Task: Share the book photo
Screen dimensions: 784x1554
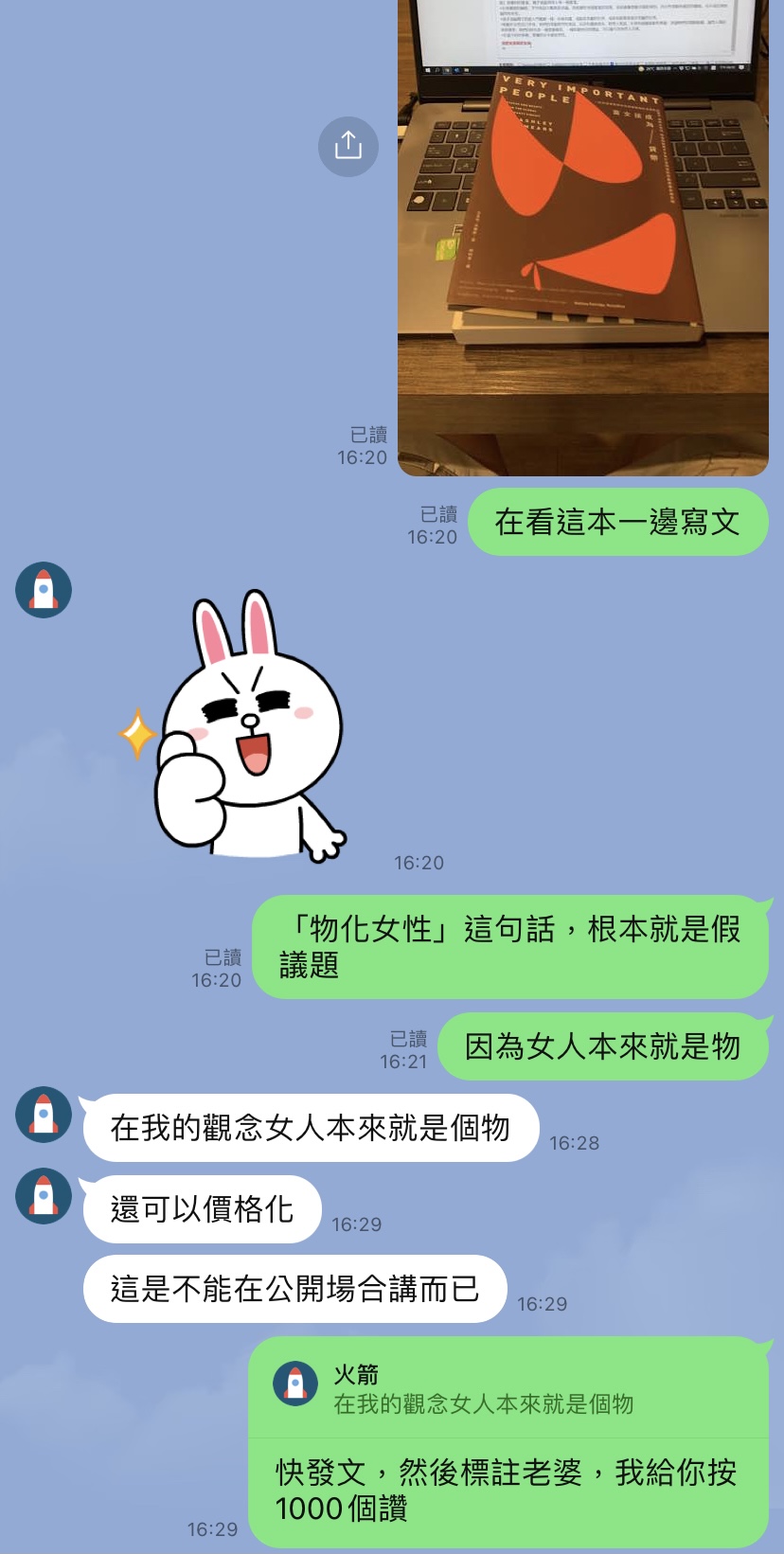Action: point(347,146)
